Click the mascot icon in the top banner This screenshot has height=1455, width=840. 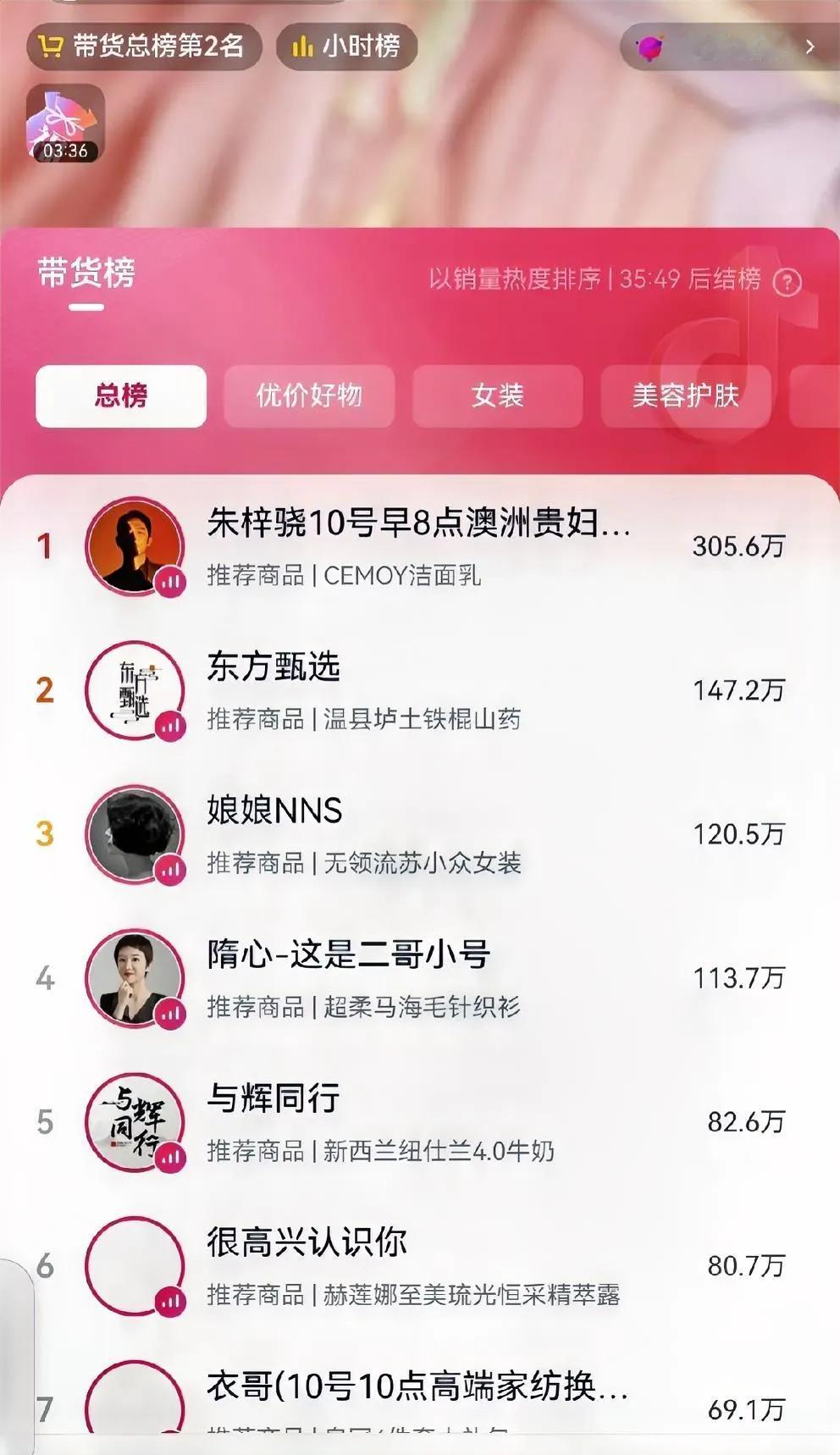coord(649,48)
